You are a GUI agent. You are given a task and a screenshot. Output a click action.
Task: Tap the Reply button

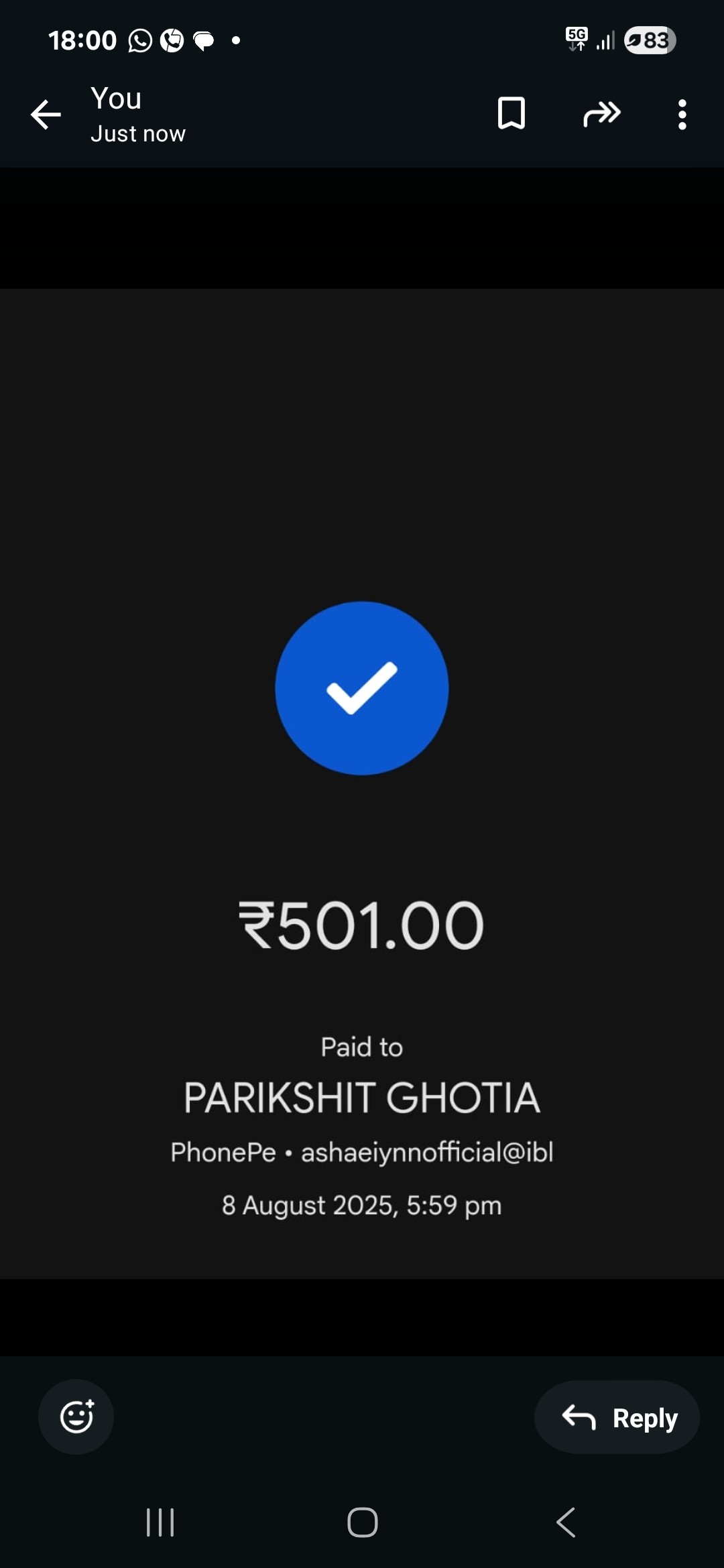pos(617,1417)
